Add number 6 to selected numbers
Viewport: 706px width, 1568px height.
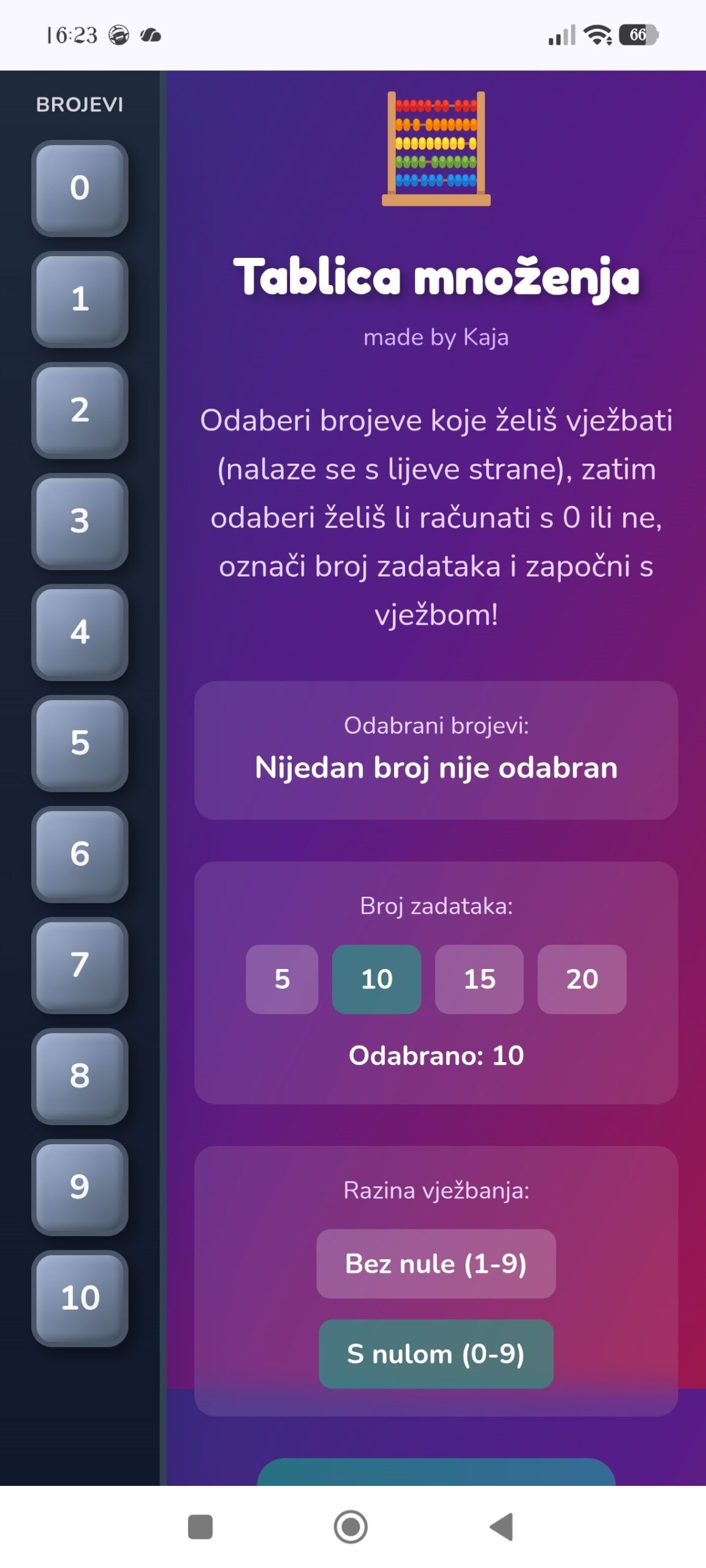pyautogui.click(x=80, y=854)
